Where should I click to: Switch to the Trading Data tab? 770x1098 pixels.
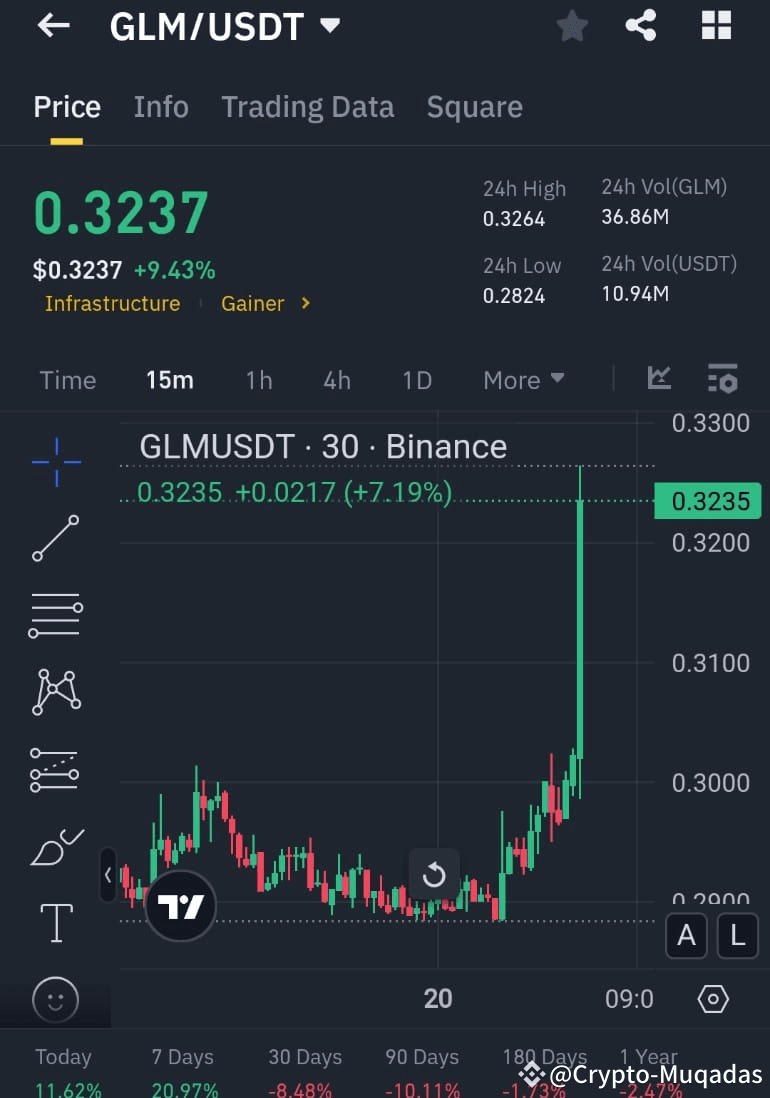tap(307, 106)
